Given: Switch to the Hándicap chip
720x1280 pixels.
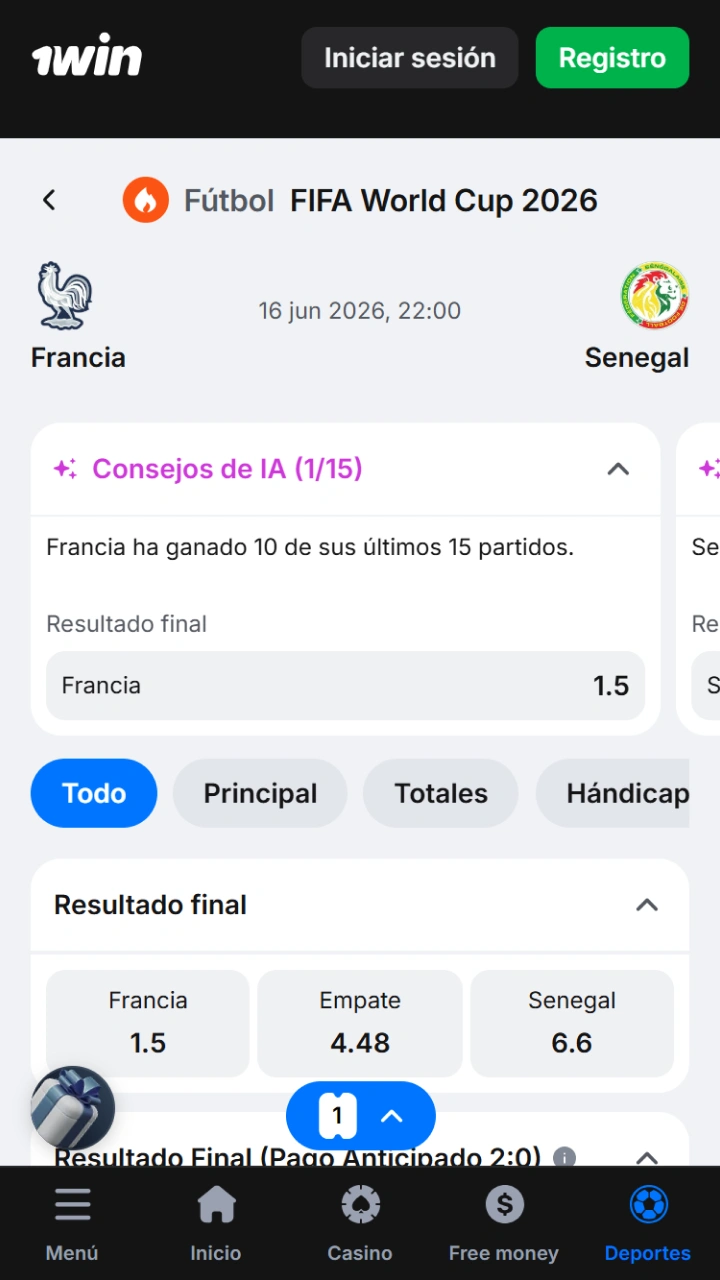Looking at the screenshot, I should tap(613, 793).
